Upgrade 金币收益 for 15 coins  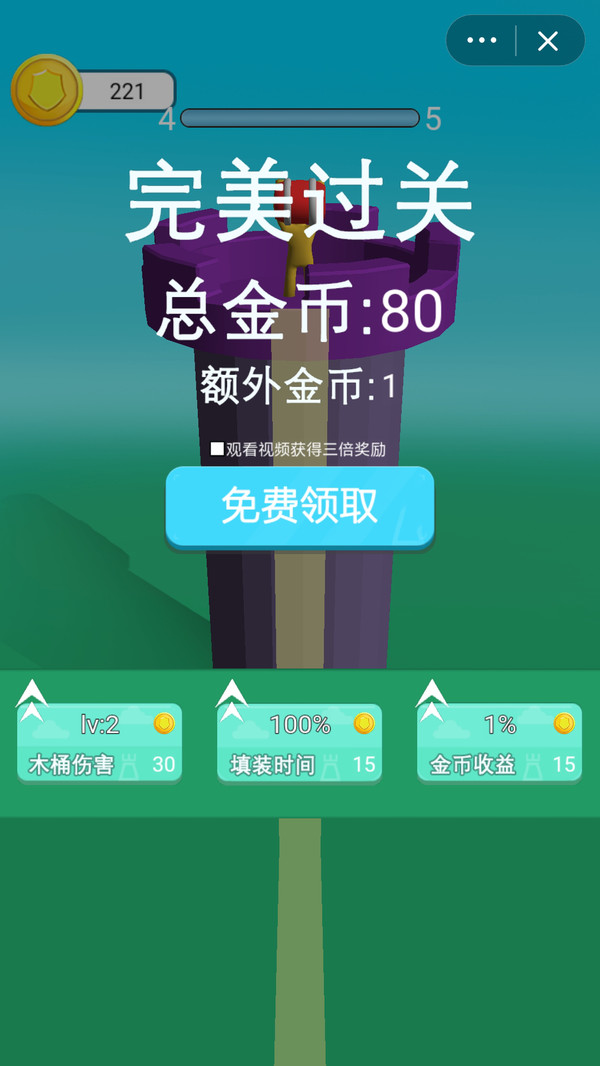pyautogui.click(x=500, y=742)
